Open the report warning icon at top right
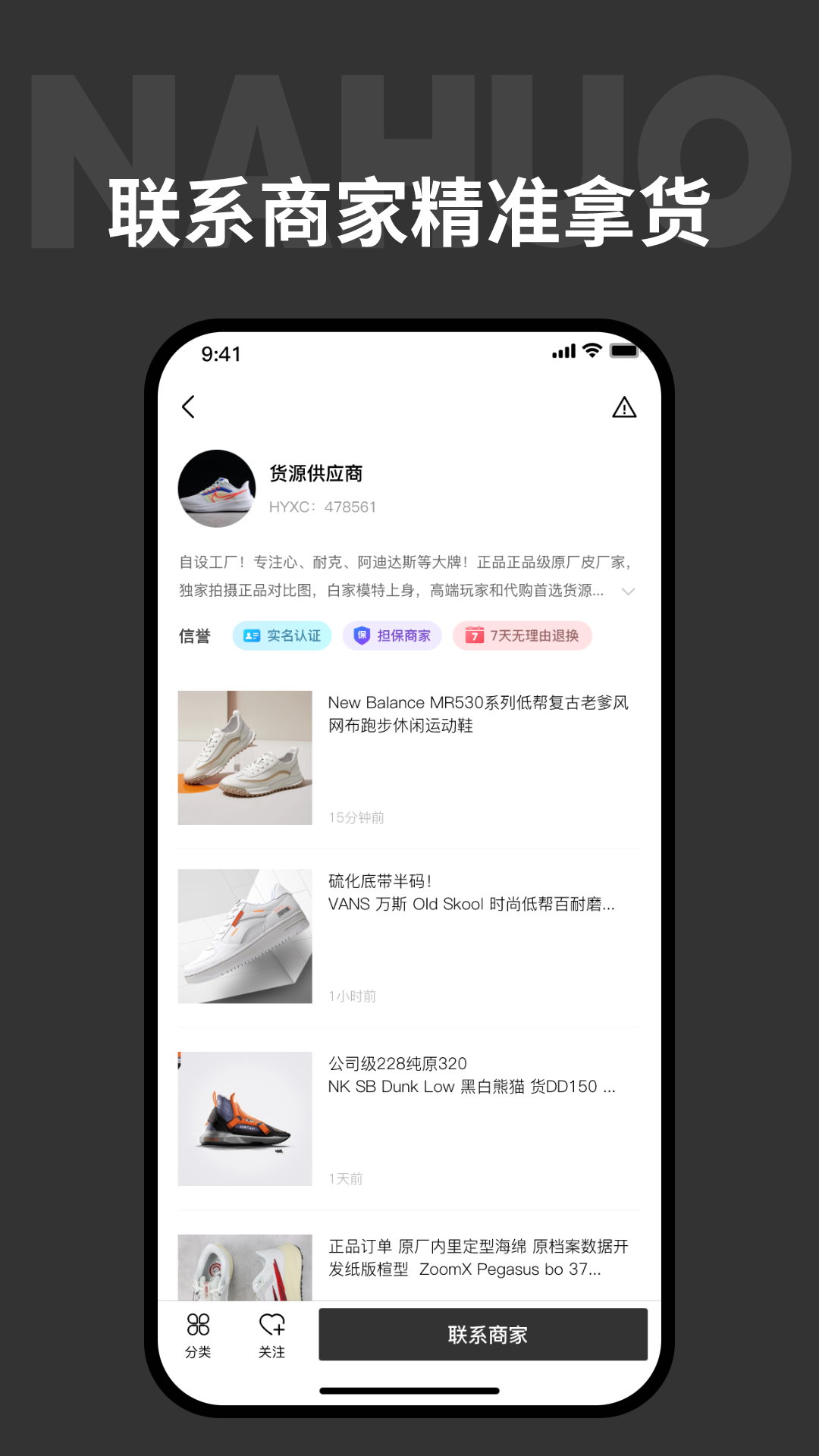Image resolution: width=819 pixels, height=1456 pixels. coord(623,407)
